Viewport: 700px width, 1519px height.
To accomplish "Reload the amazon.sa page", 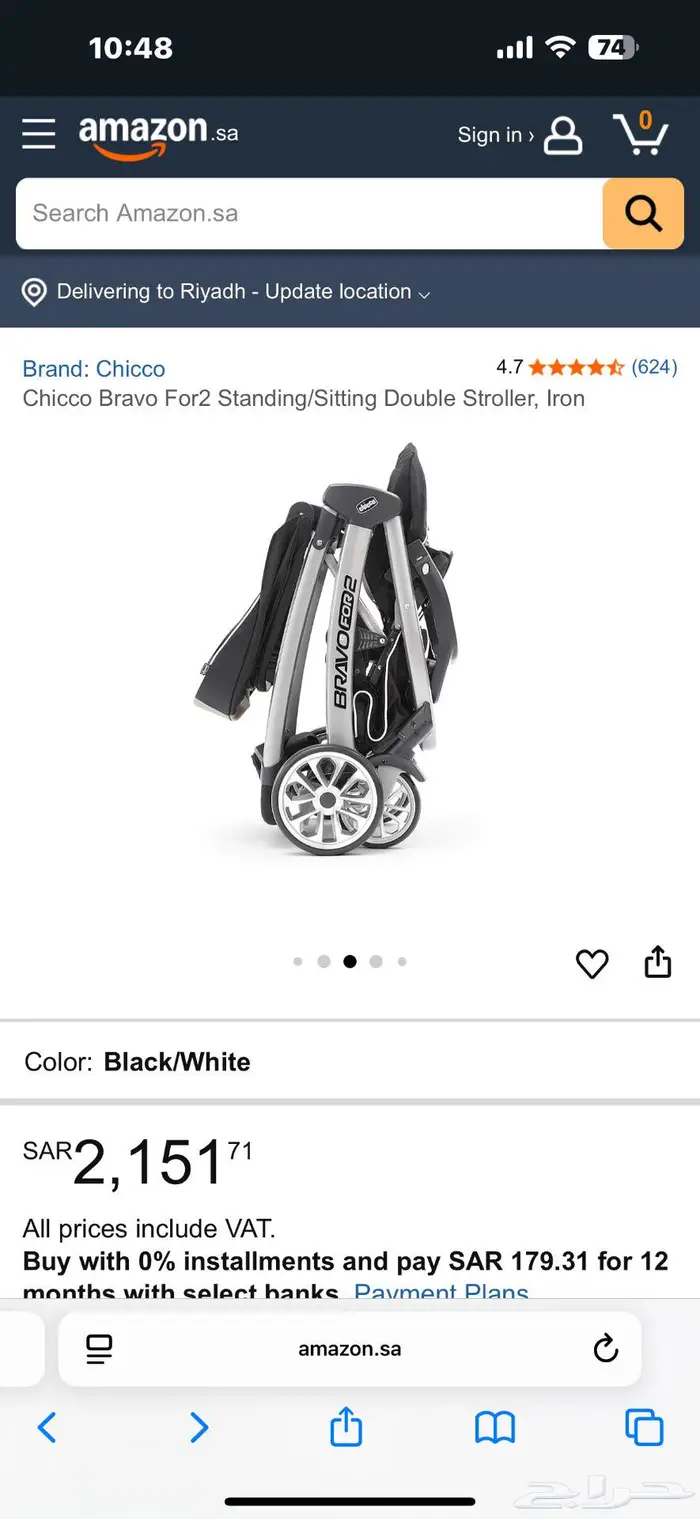I will [x=606, y=1349].
